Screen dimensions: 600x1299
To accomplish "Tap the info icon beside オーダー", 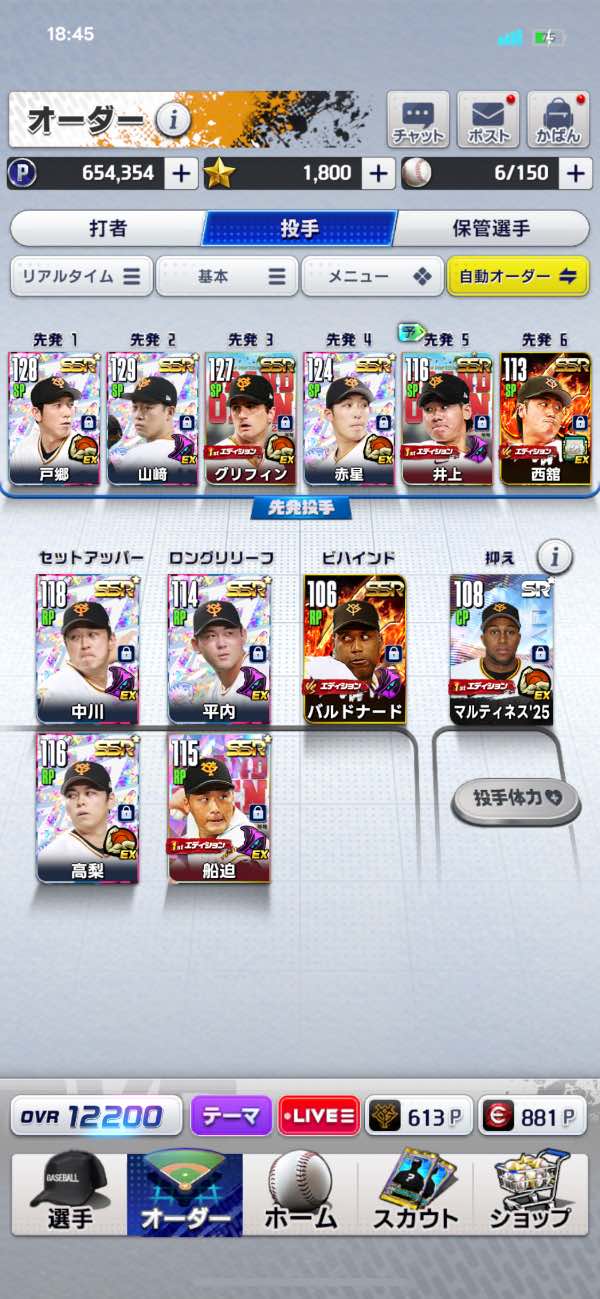I will pyautogui.click(x=173, y=120).
